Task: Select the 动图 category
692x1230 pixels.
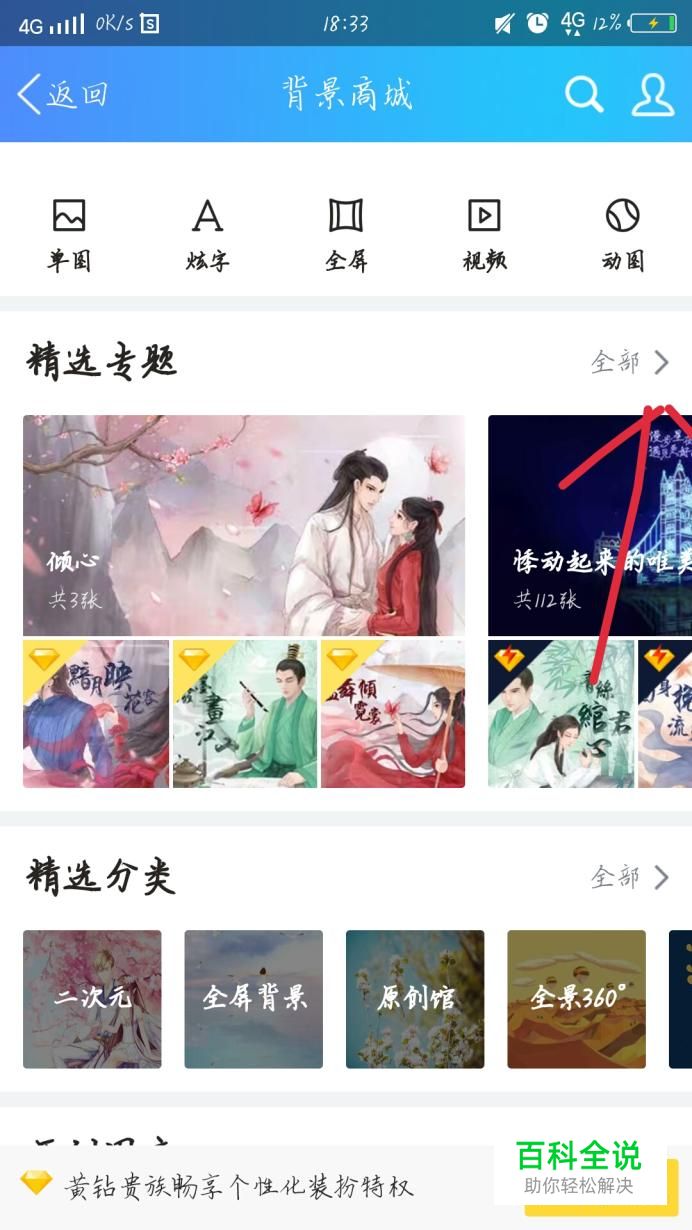Action: tap(622, 234)
